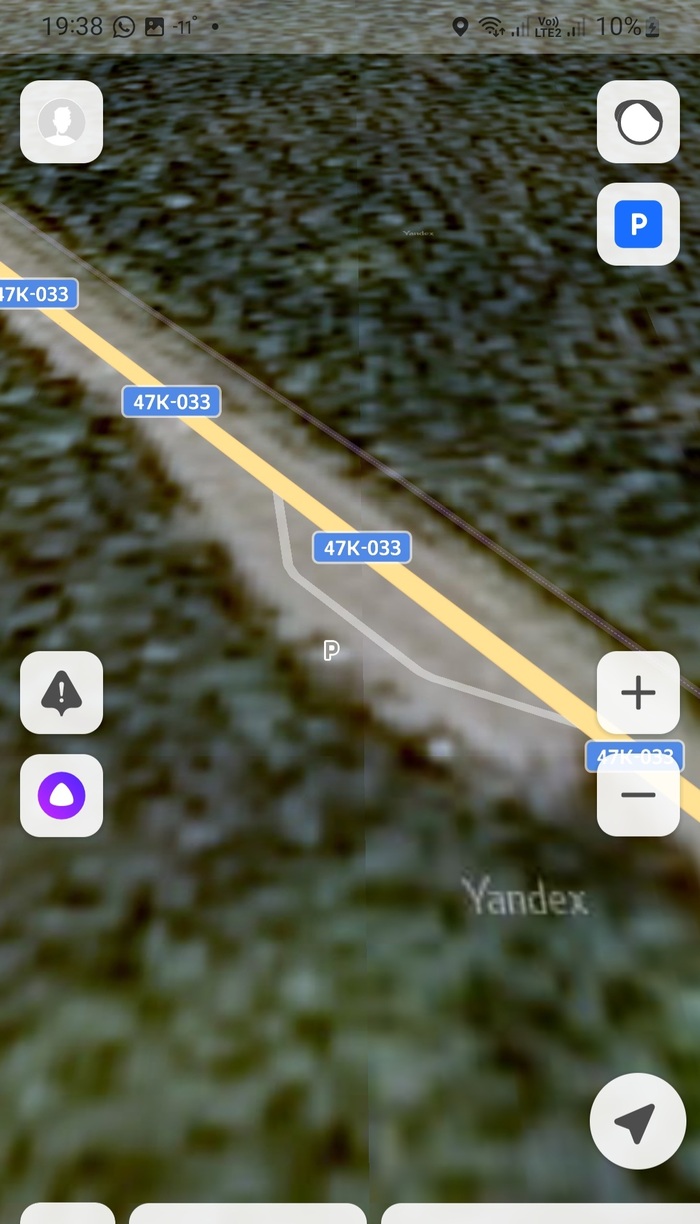700x1224 pixels.
Task: Zoom in with the plus button
Action: tap(638, 692)
